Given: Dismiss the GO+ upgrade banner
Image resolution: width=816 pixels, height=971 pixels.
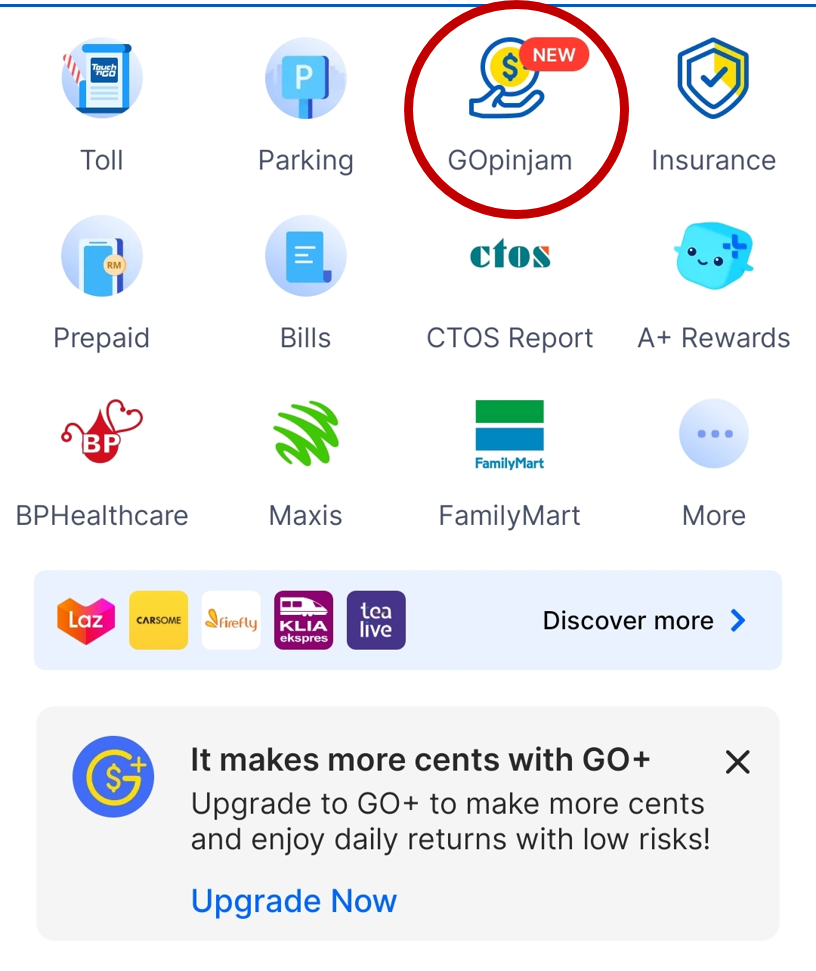Looking at the screenshot, I should [737, 763].
